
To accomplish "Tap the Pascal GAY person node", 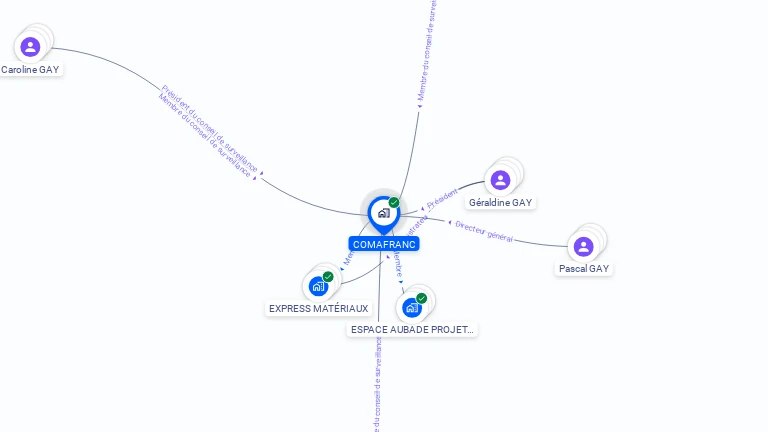I will (x=583, y=246).
